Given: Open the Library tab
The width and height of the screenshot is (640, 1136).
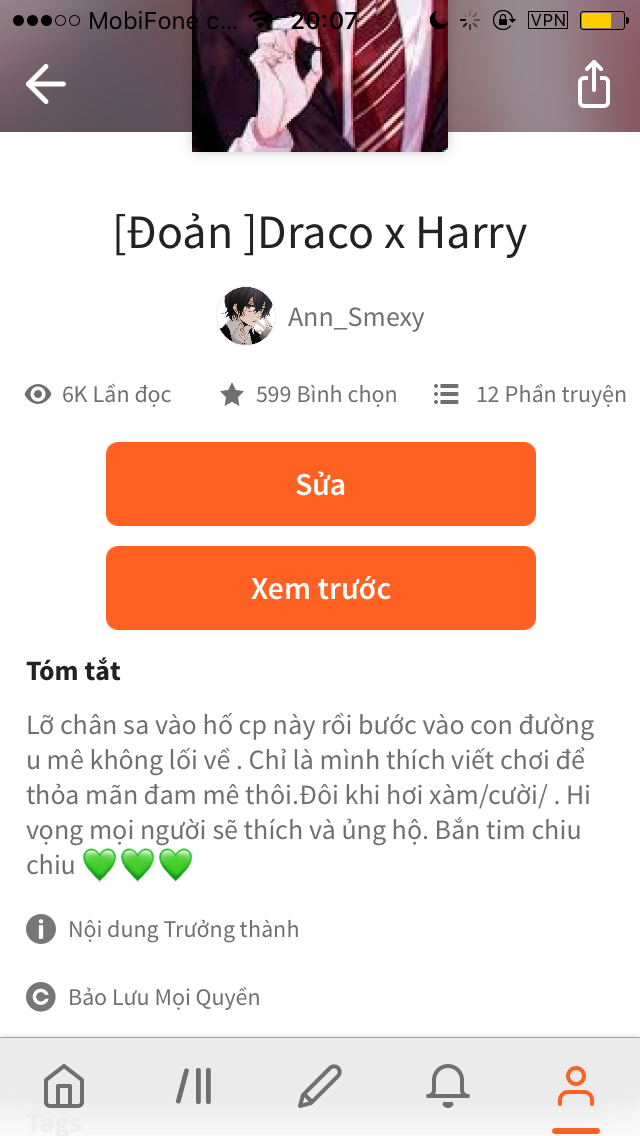Looking at the screenshot, I should click(x=193, y=1086).
